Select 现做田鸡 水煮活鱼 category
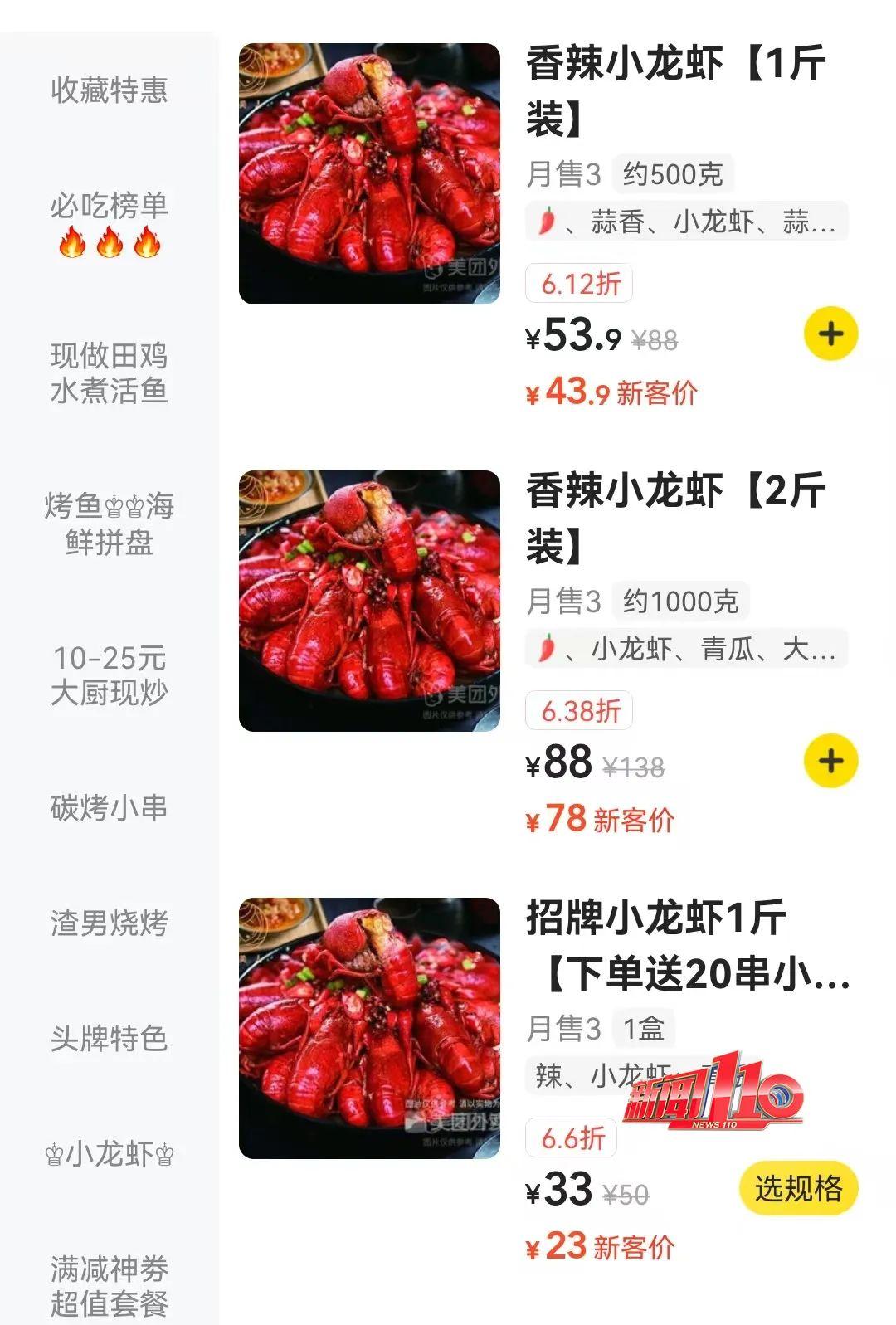 (x=109, y=373)
